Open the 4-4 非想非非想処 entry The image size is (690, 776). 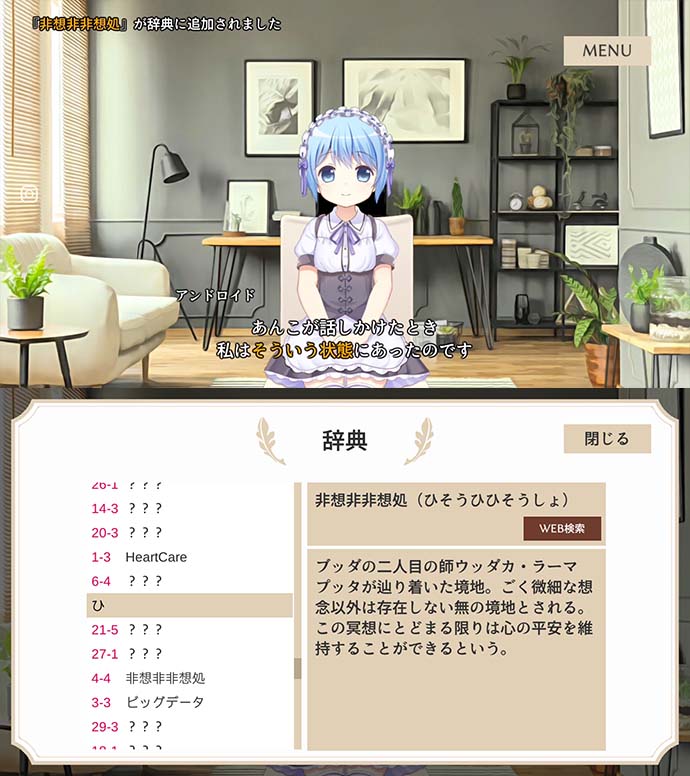click(x=165, y=678)
